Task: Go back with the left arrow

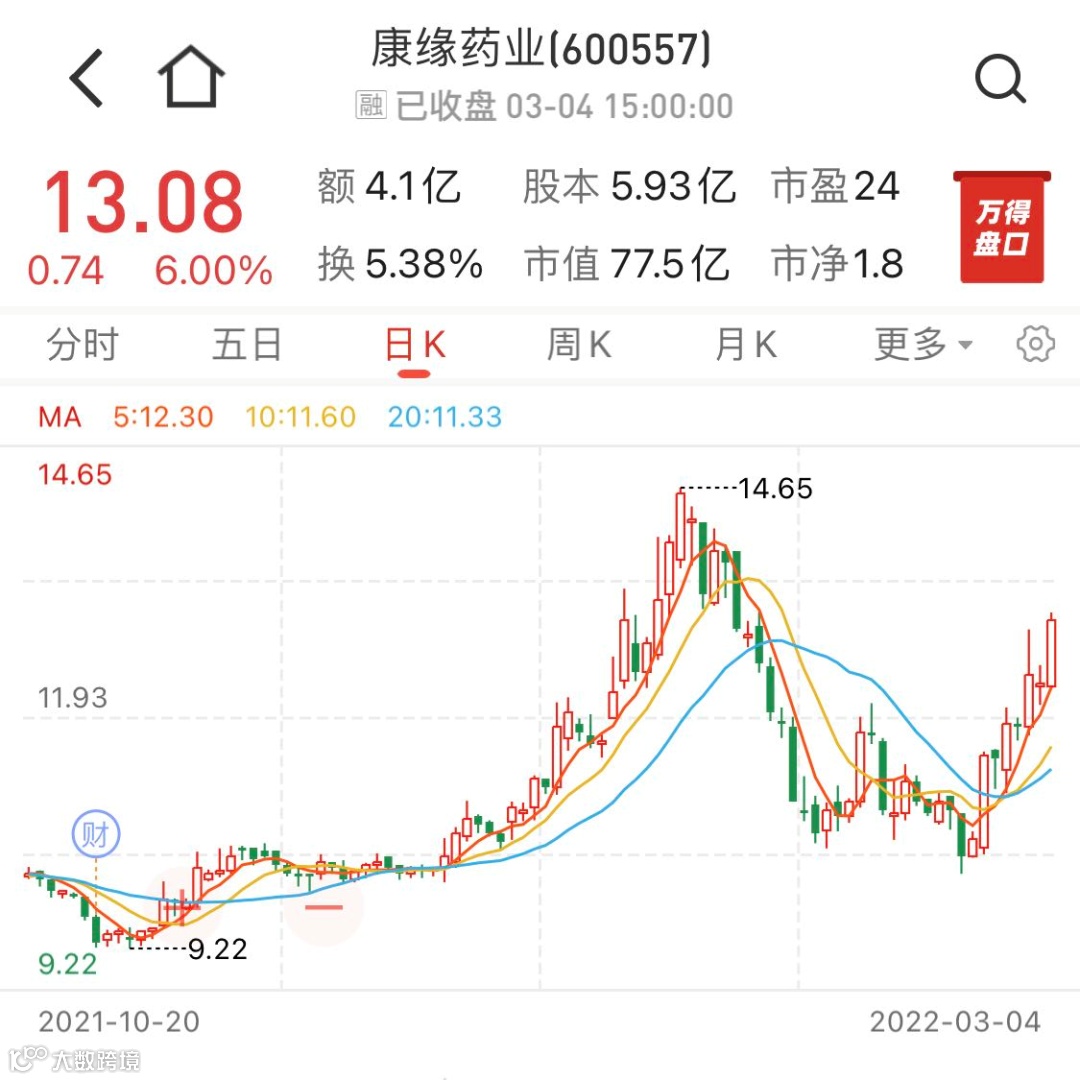Action: click(86, 78)
